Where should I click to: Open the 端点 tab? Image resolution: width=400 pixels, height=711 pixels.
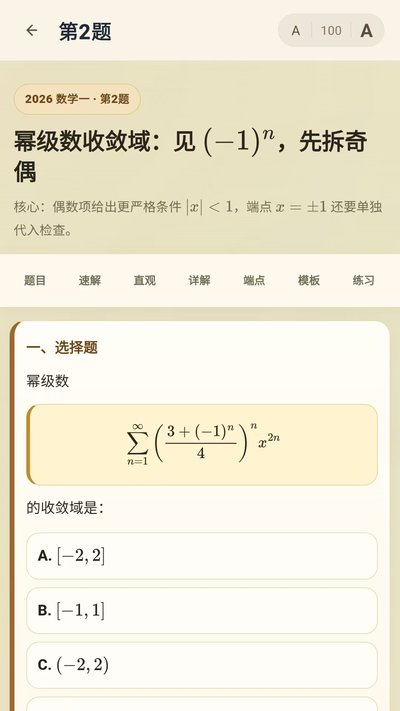(x=254, y=280)
